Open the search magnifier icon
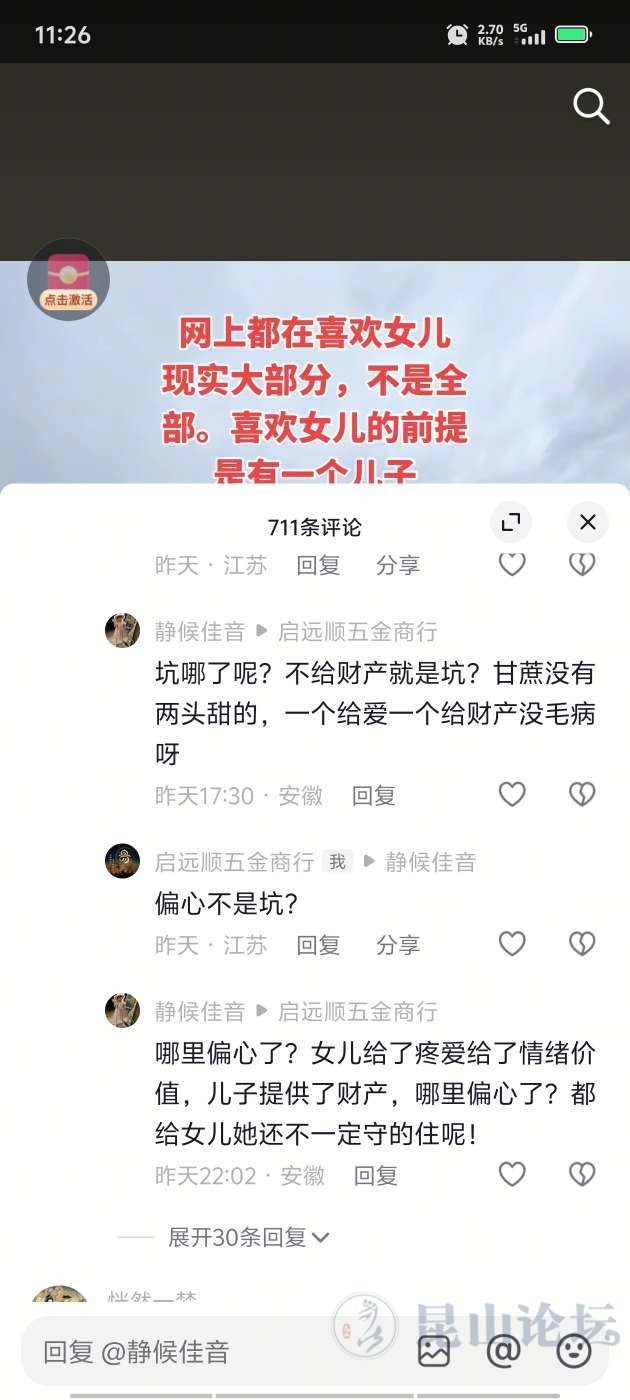The image size is (630, 1400). point(591,107)
